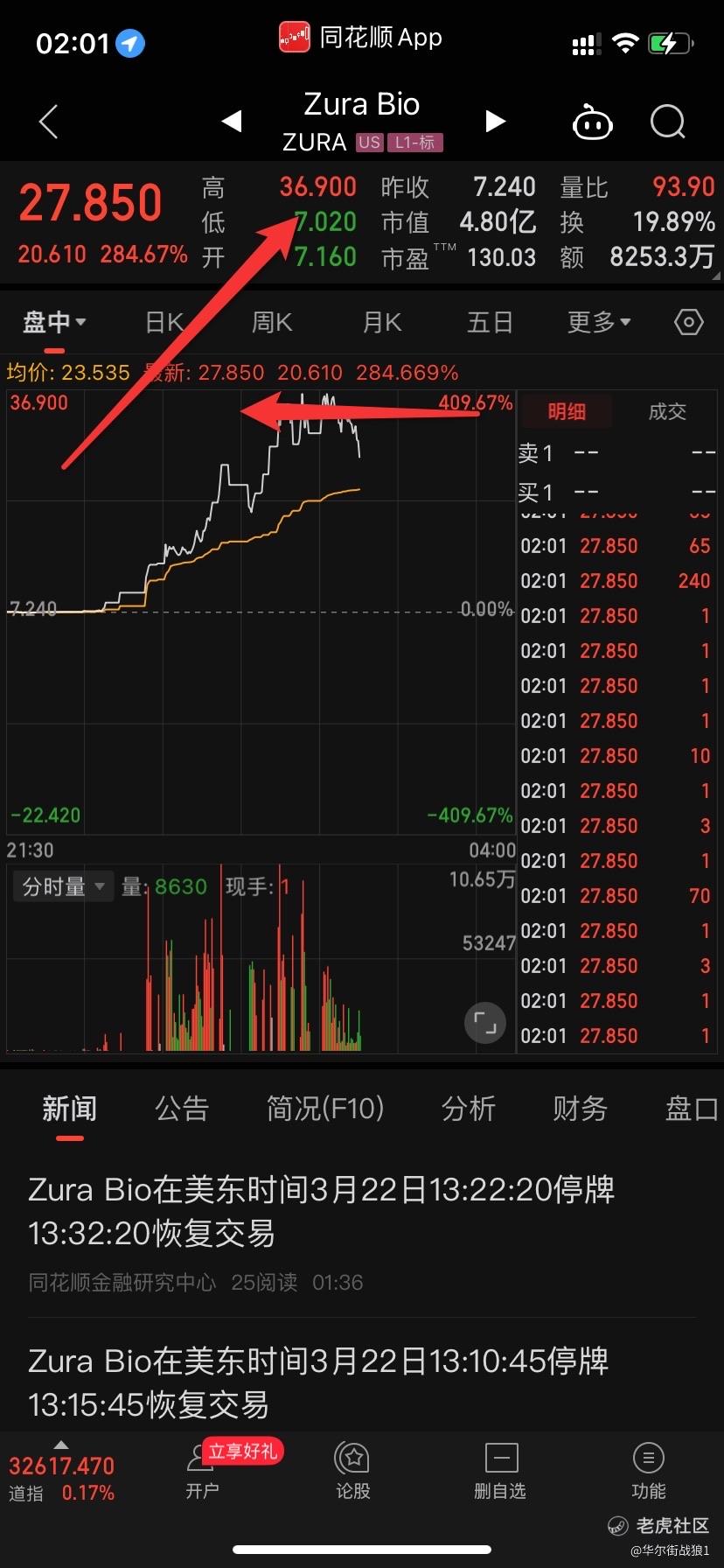Switch to the next stock
Viewport: 724px width, 1568px height.
click(495, 121)
